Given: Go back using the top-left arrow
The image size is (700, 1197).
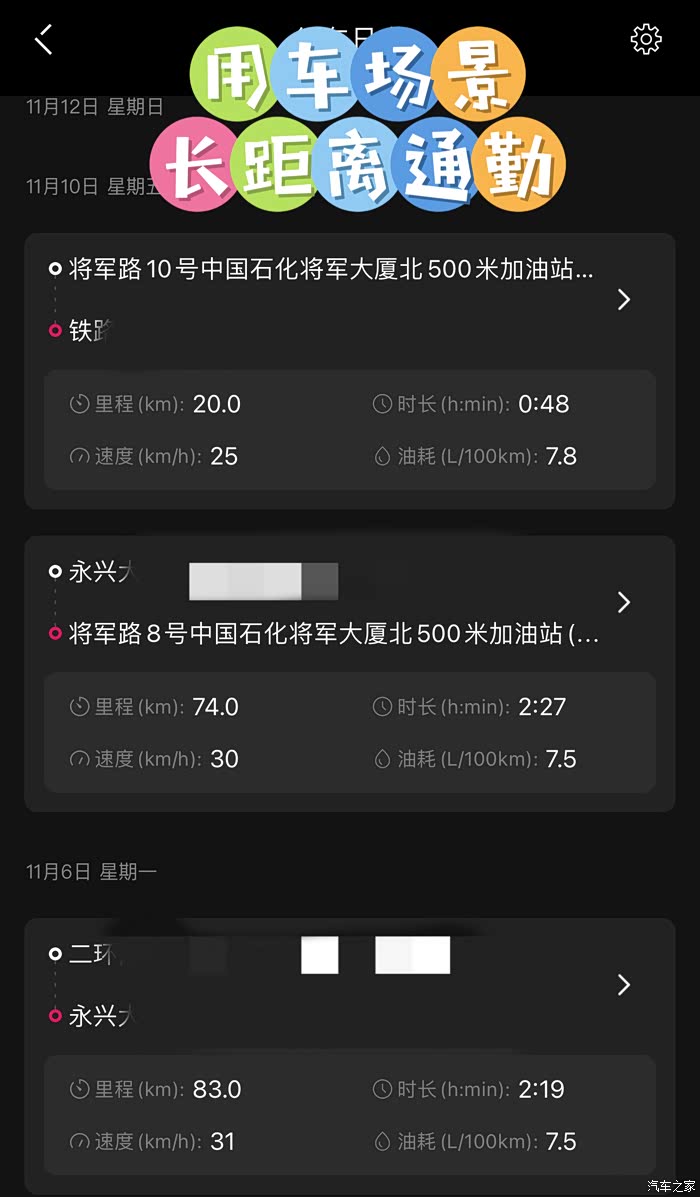Looking at the screenshot, I should click(x=44, y=40).
